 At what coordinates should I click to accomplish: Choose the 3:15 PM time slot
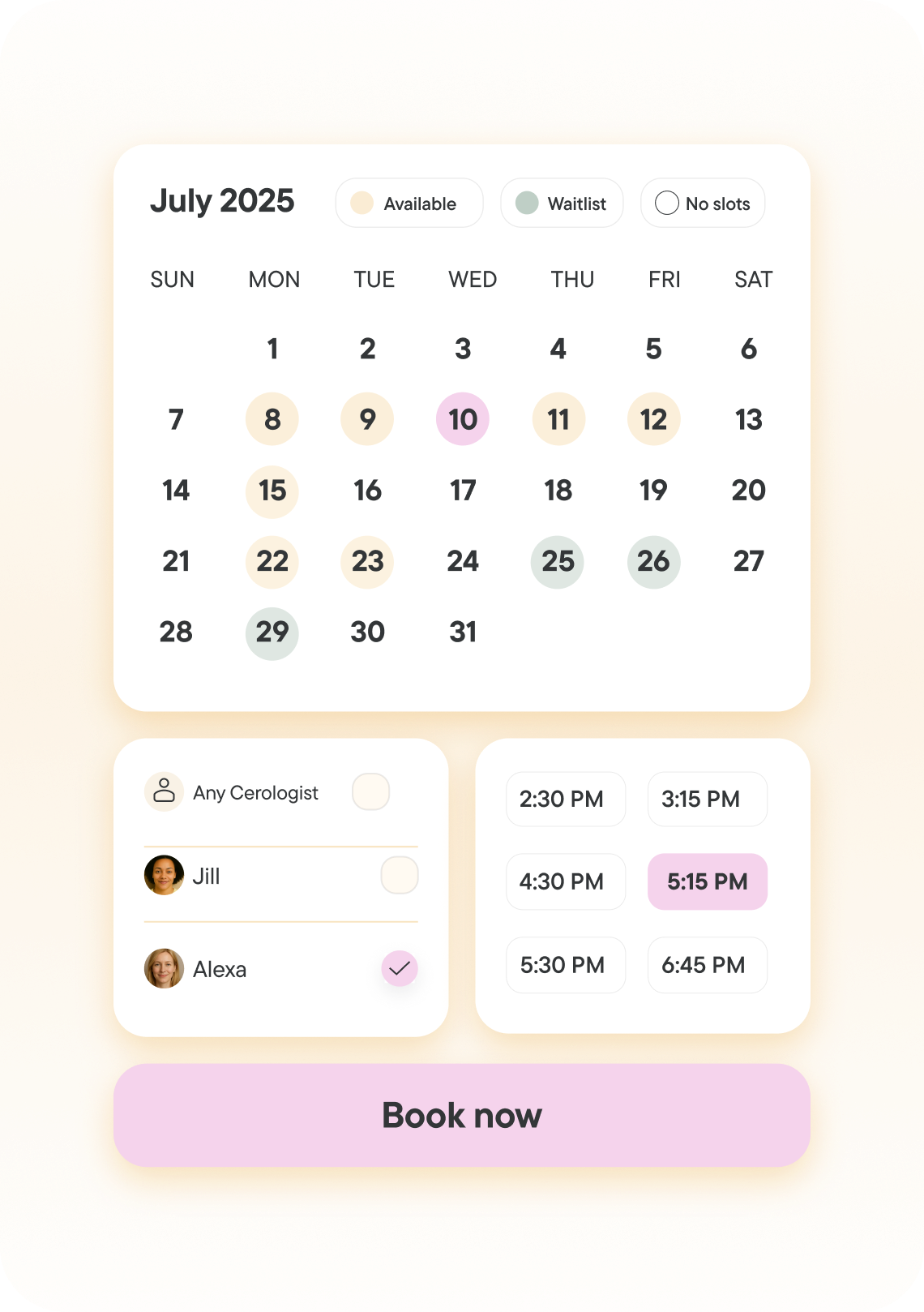(707, 800)
